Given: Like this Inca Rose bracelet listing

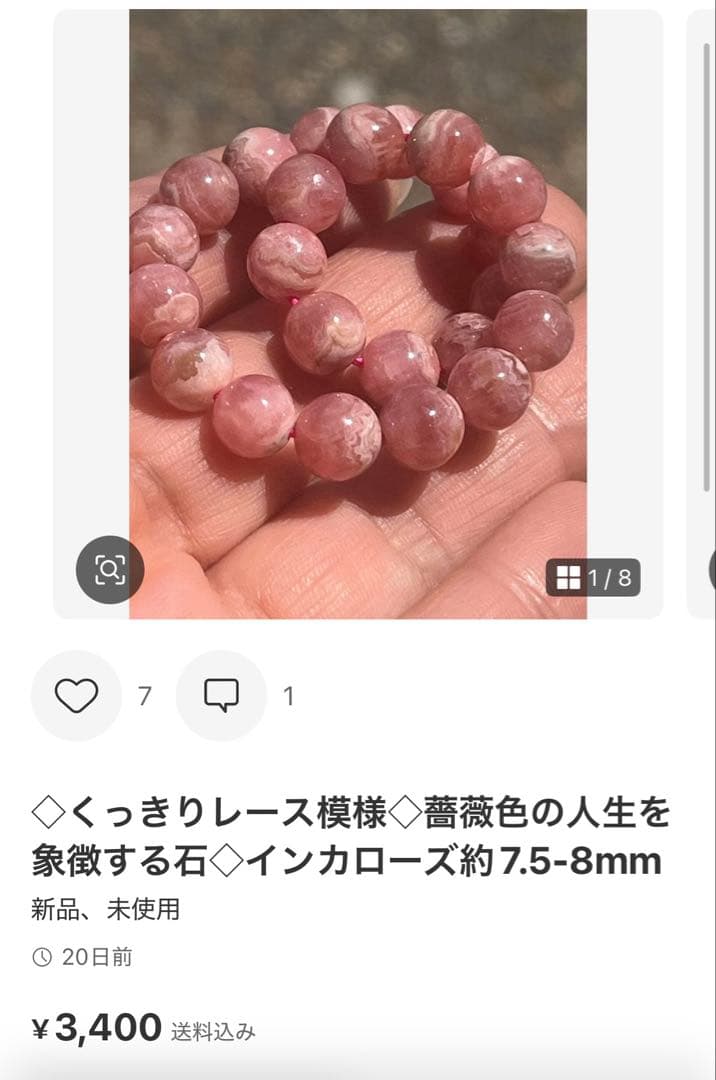Looking at the screenshot, I should [76, 695].
